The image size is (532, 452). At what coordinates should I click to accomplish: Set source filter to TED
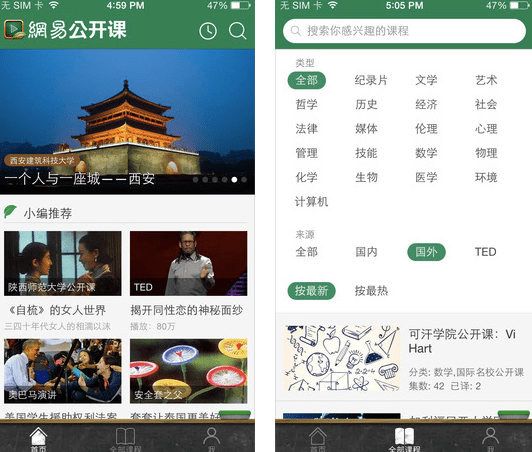click(486, 252)
